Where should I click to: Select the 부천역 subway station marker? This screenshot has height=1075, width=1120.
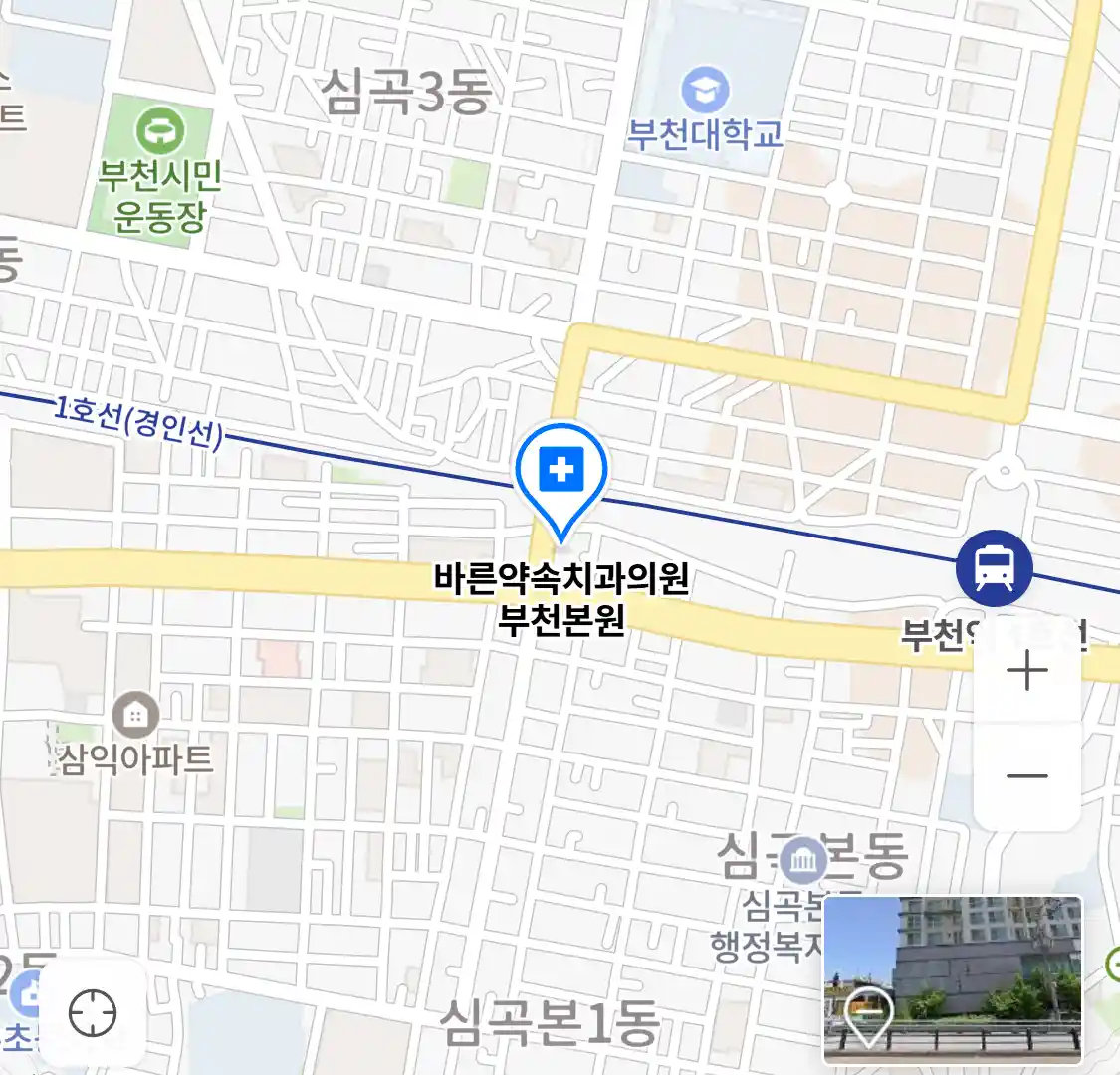(x=994, y=568)
